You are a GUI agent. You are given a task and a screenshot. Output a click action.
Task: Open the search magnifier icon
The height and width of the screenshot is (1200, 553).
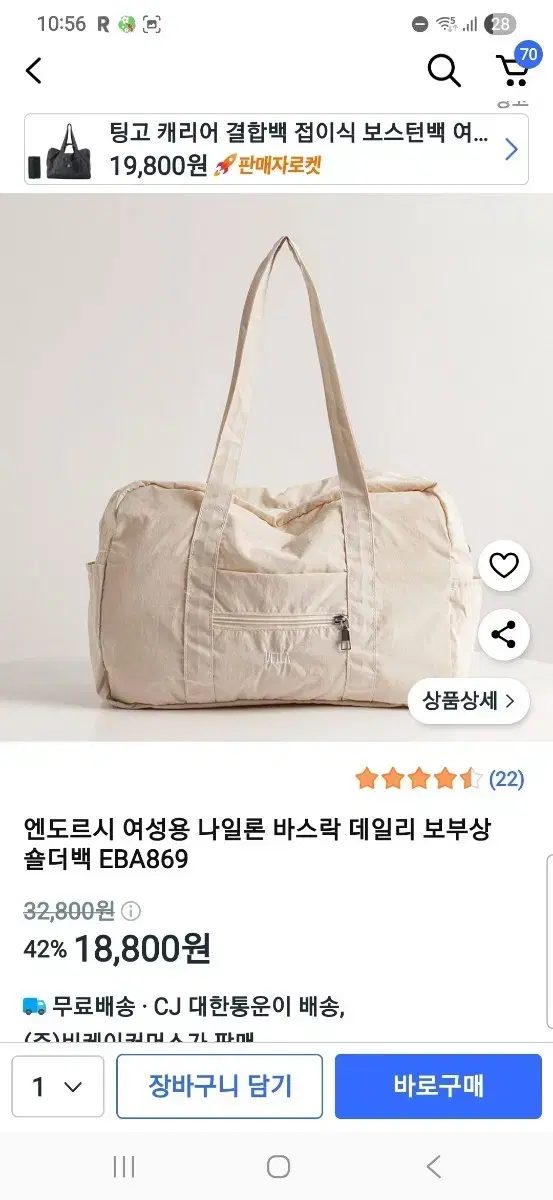(444, 70)
